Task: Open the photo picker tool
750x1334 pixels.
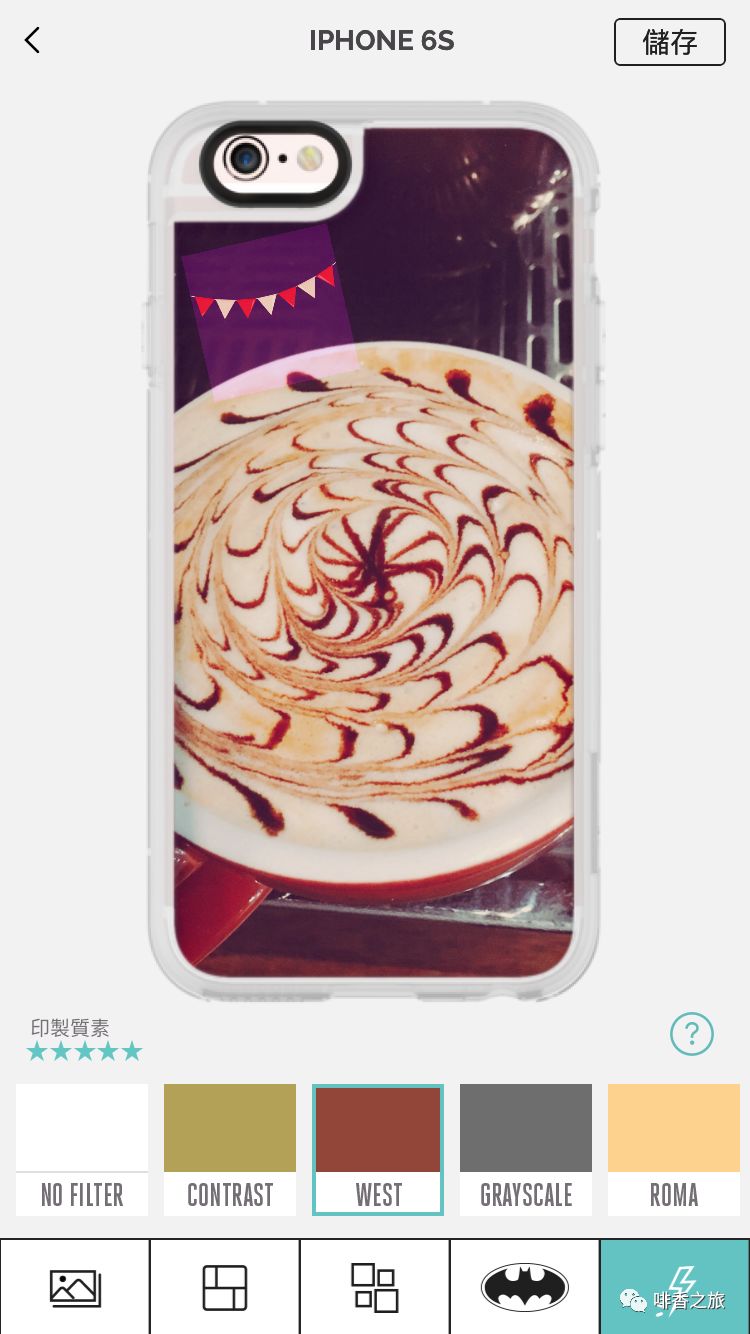Action: [75, 1287]
